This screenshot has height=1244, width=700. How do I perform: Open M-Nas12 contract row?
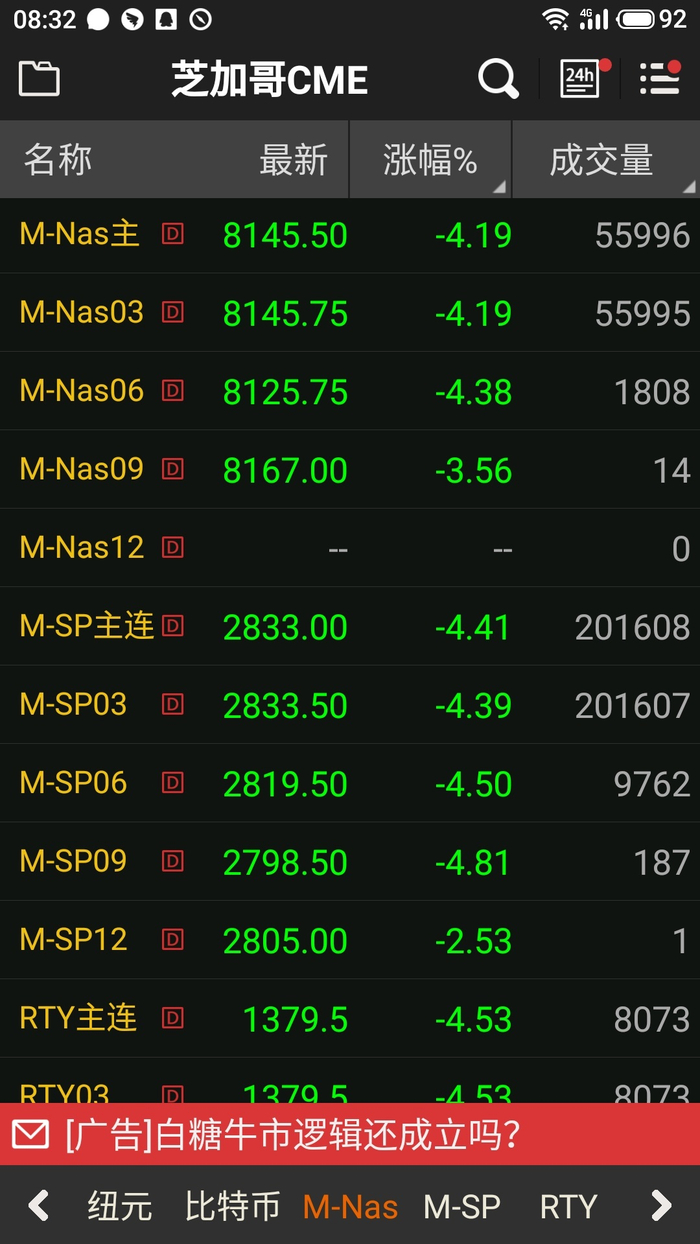[350, 548]
